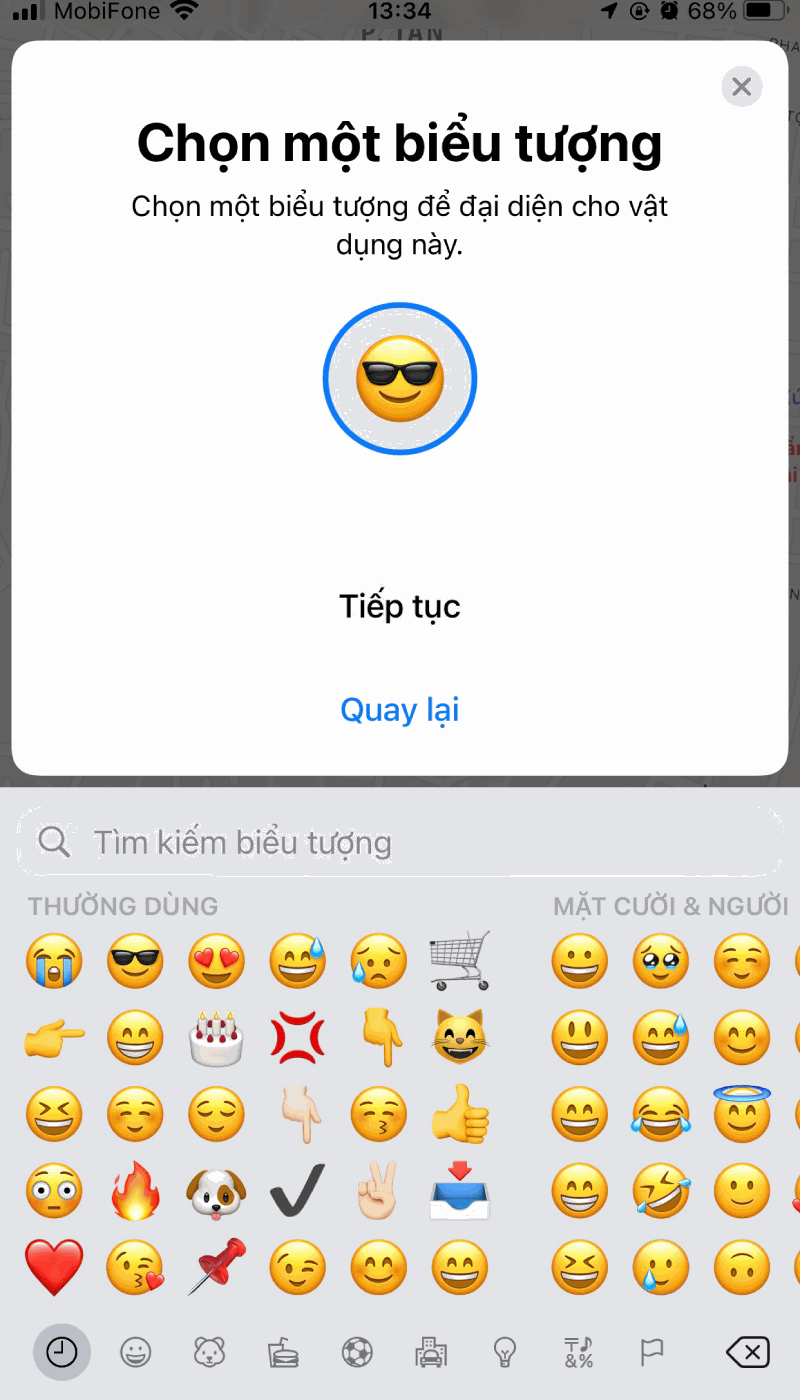Select the thumbs up emoji
Screen dimensions: 800x1400
pyautogui.click(x=459, y=1113)
